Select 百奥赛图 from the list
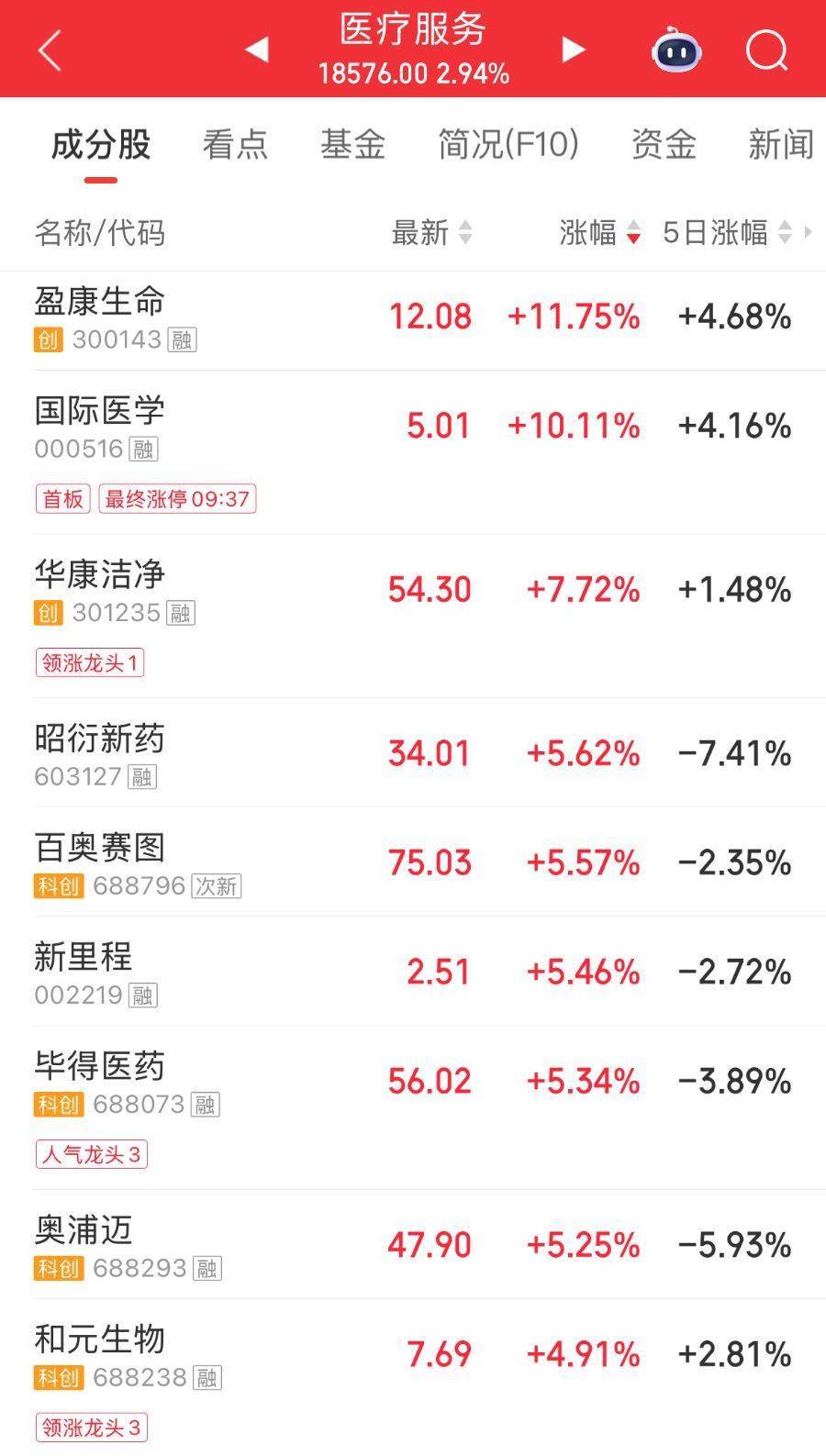 [x=101, y=849]
